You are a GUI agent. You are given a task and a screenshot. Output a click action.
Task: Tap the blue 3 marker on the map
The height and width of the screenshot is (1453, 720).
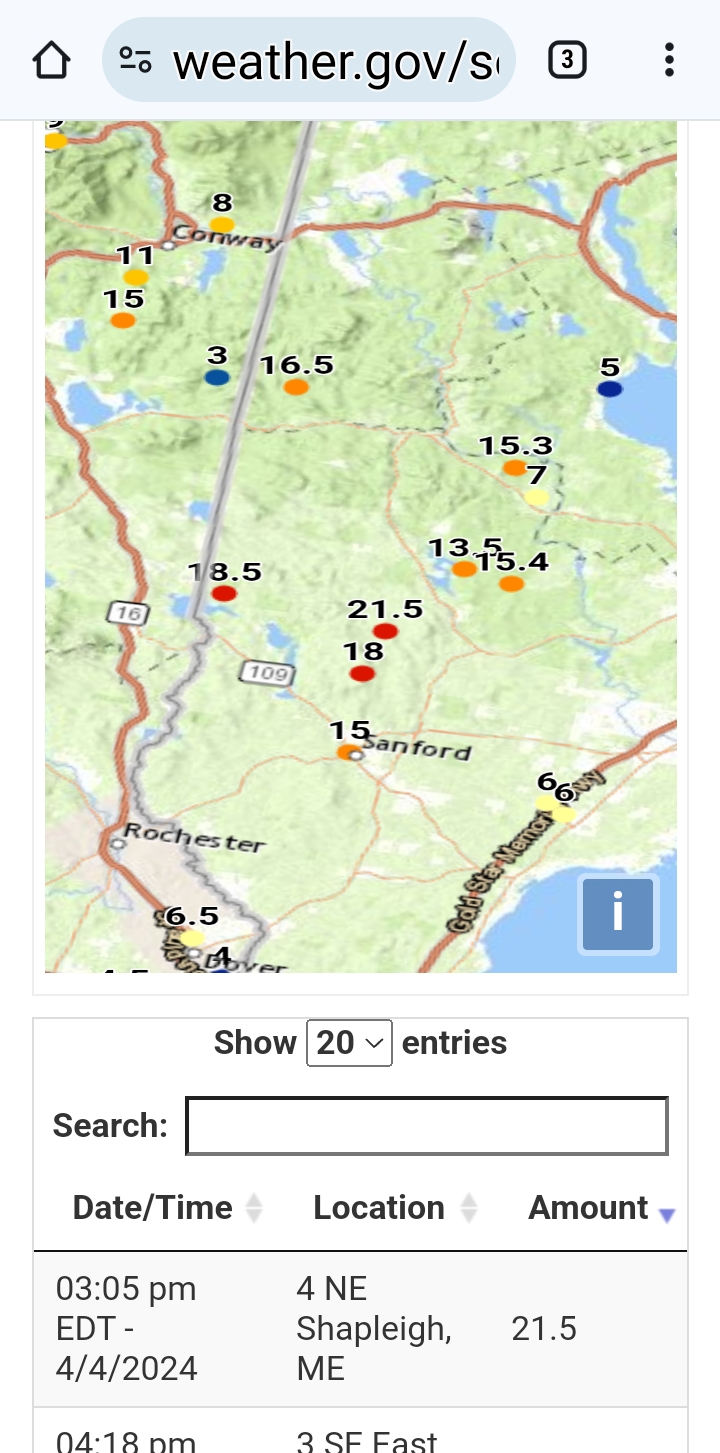pyautogui.click(x=217, y=377)
